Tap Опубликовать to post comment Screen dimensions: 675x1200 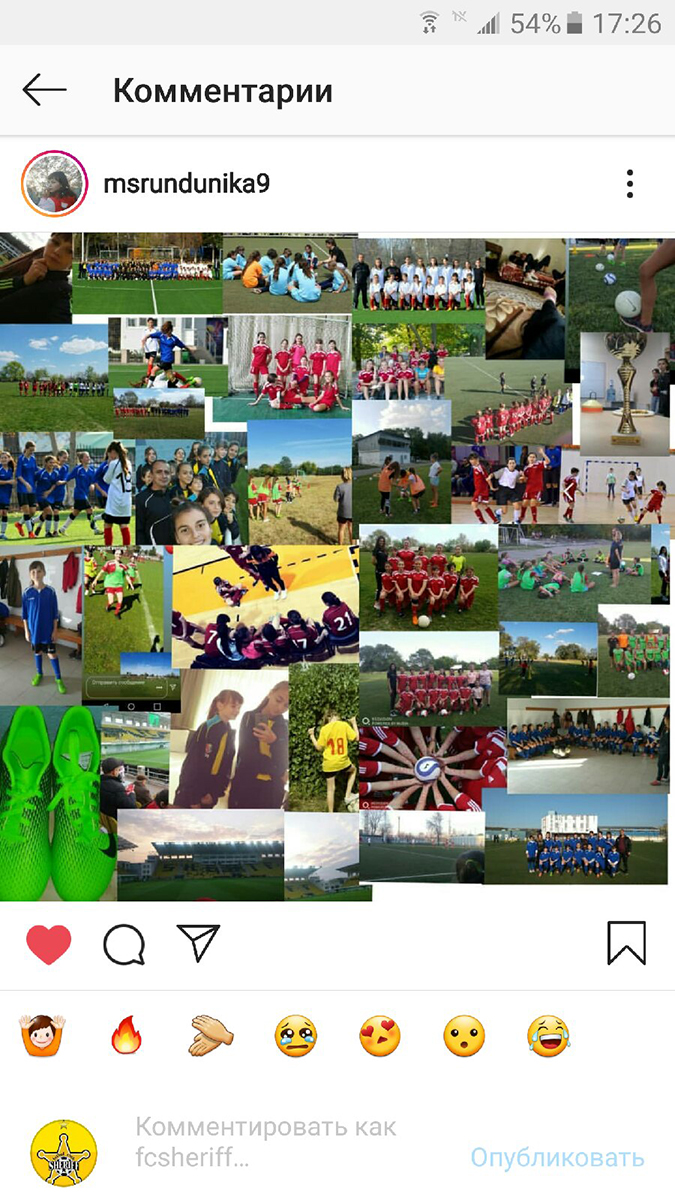coord(557,1158)
